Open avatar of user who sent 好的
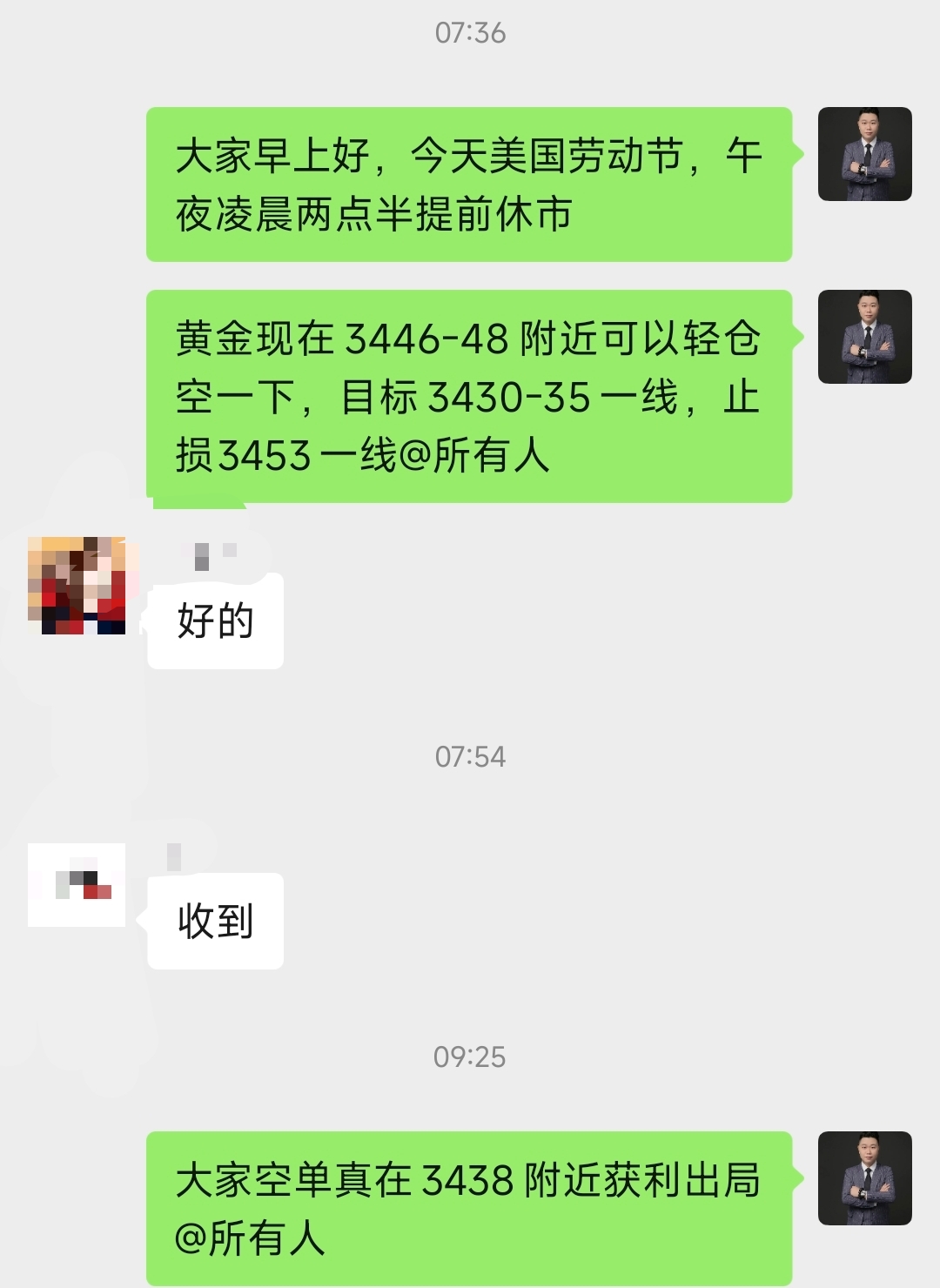Image resolution: width=940 pixels, height=1288 pixels. tap(77, 585)
